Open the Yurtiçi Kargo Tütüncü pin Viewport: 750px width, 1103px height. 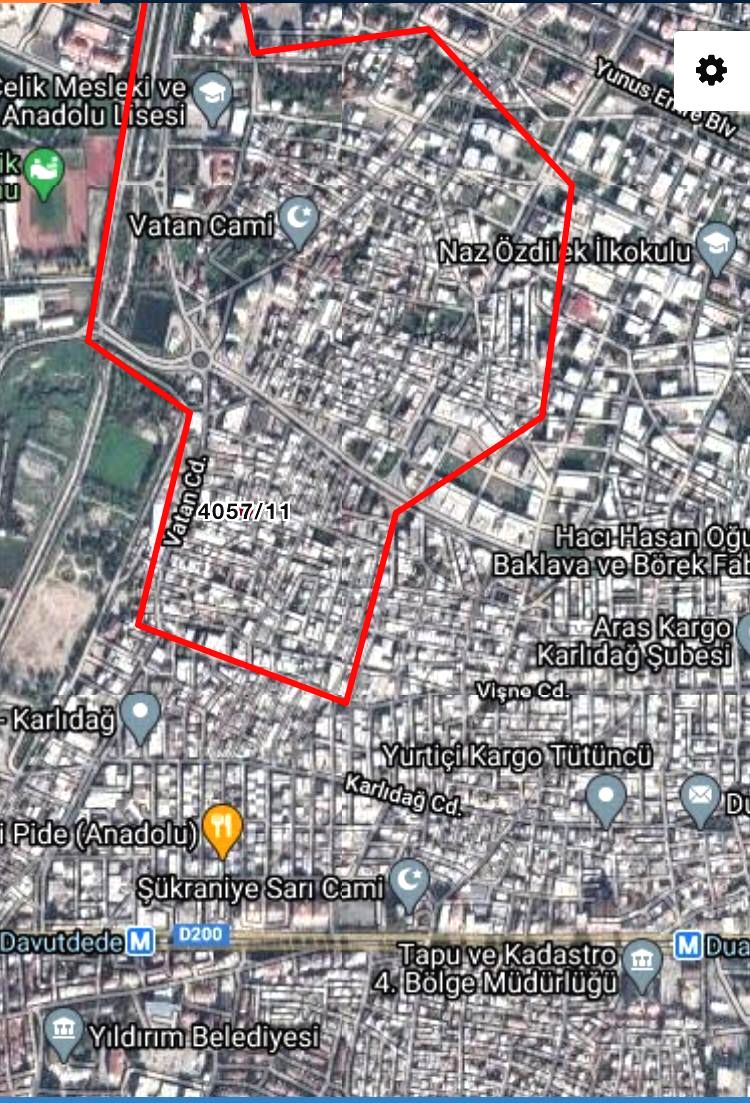pyautogui.click(x=605, y=798)
